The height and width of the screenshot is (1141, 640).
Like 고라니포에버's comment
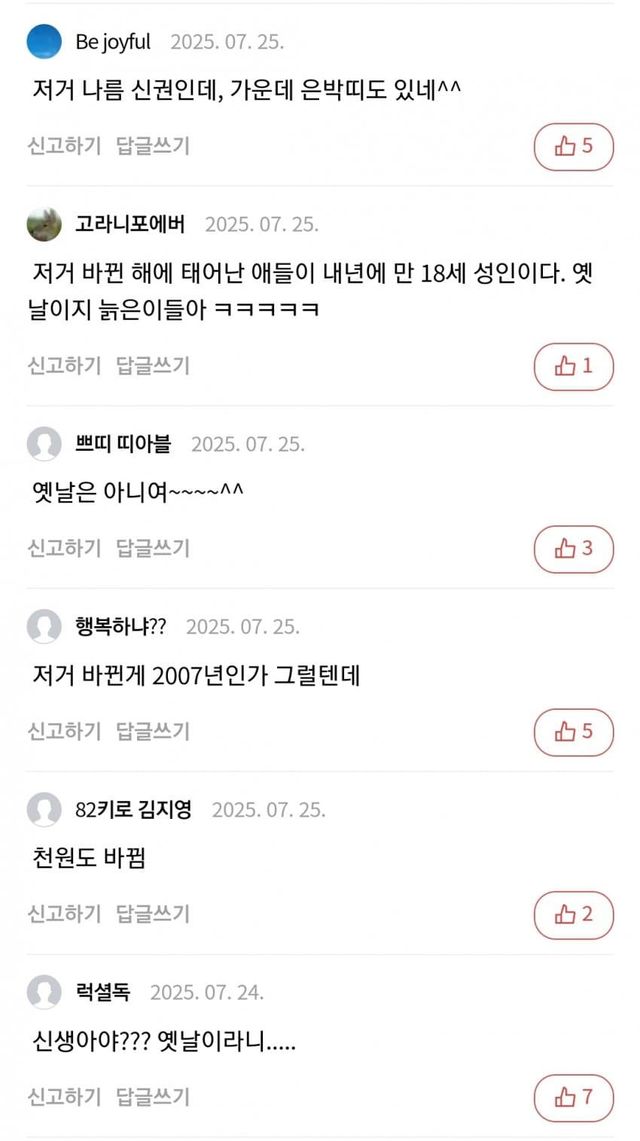click(x=574, y=367)
